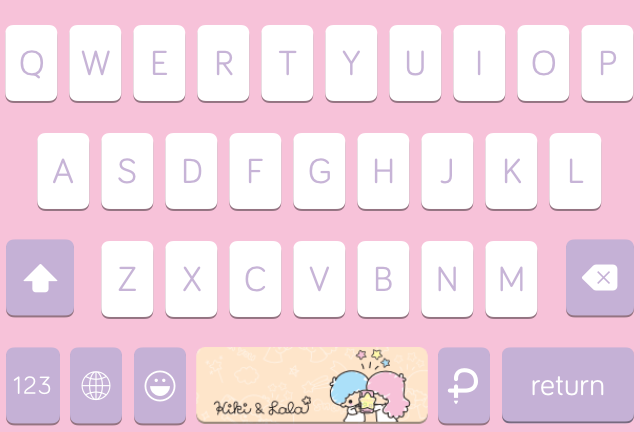Viewport: 640px width, 432px height.
Task: Open the emoji keyboard
Action: coord(160,386)
